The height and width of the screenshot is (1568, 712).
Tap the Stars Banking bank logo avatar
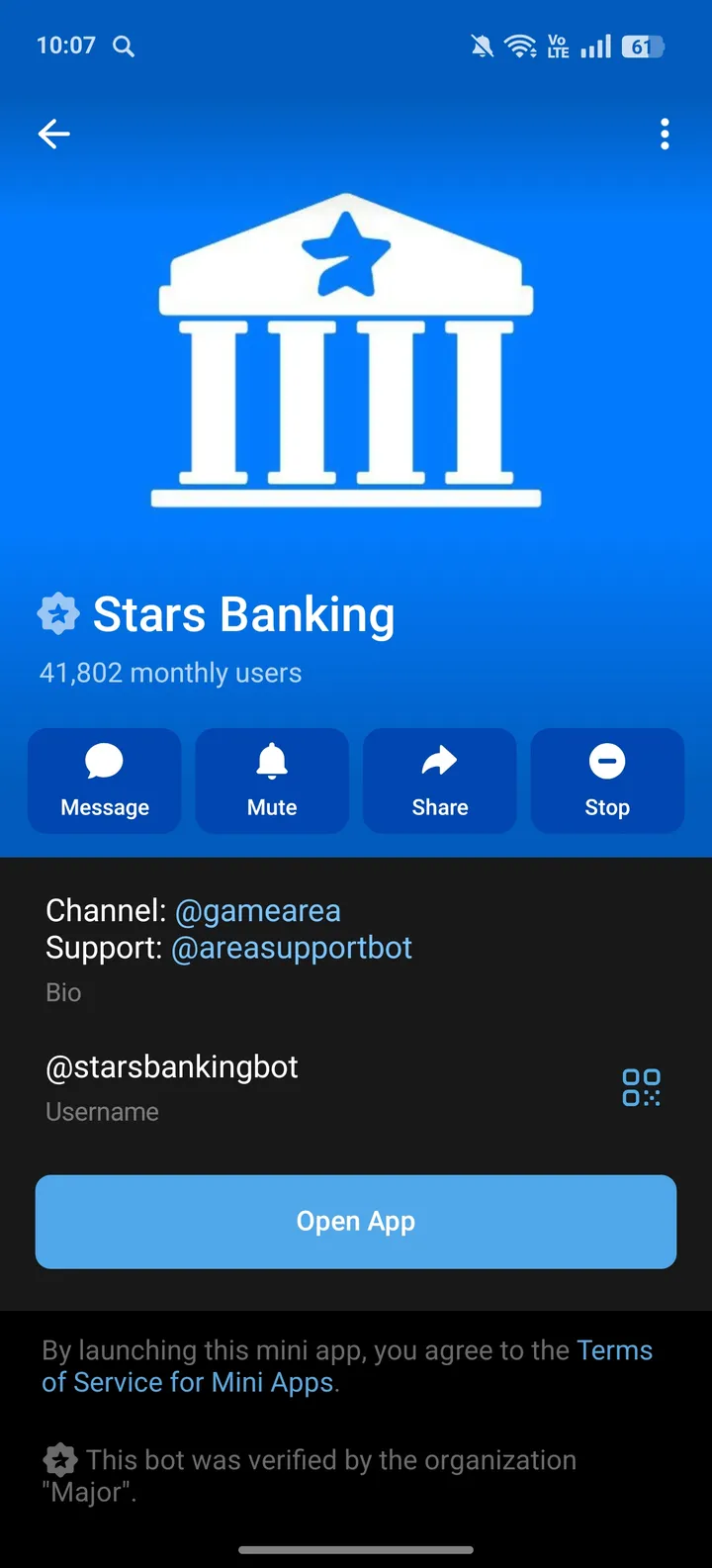coord(346,346)
